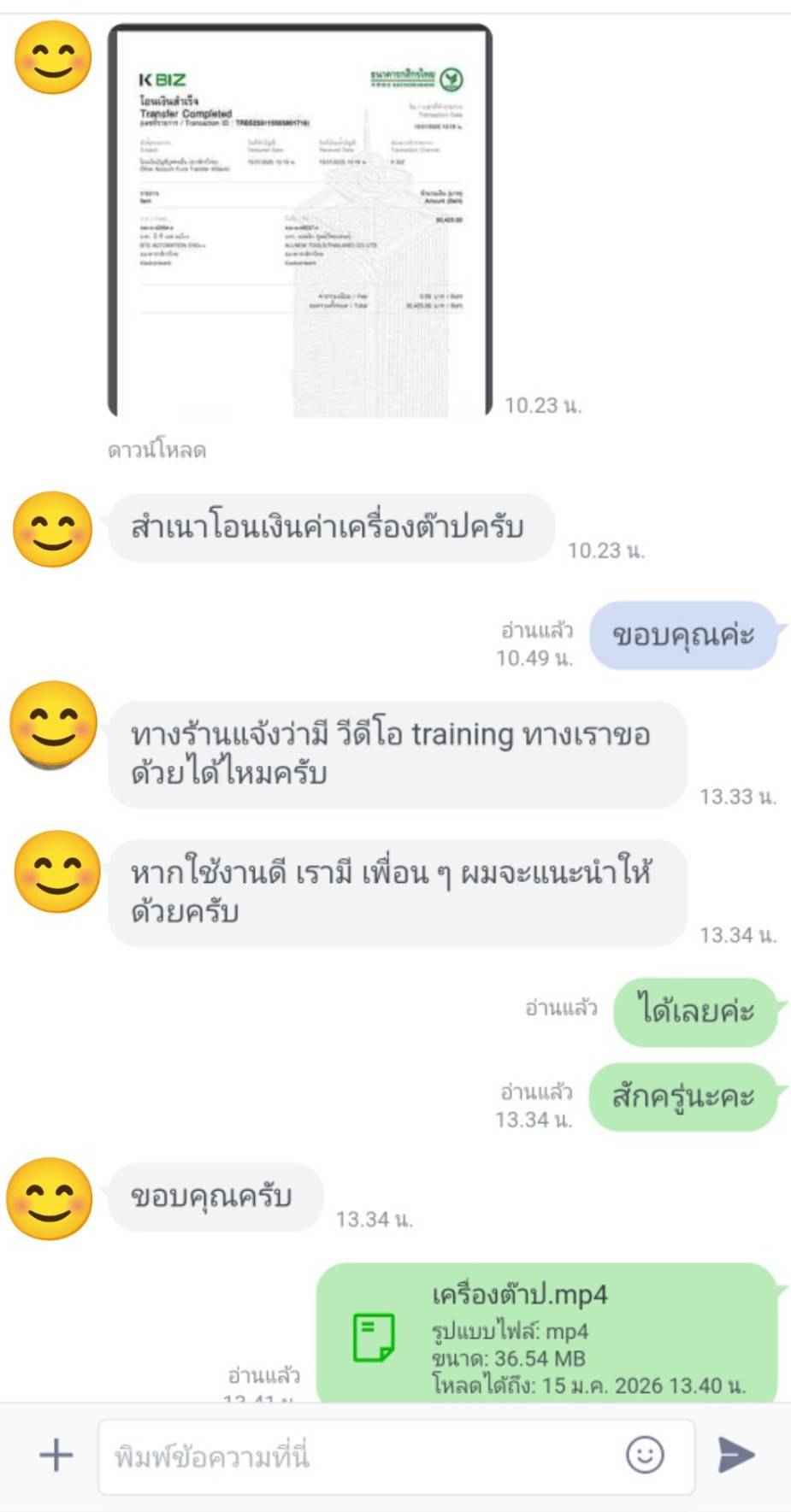
Task: Open the KBIZ transfer slip image
Action: 299,221
